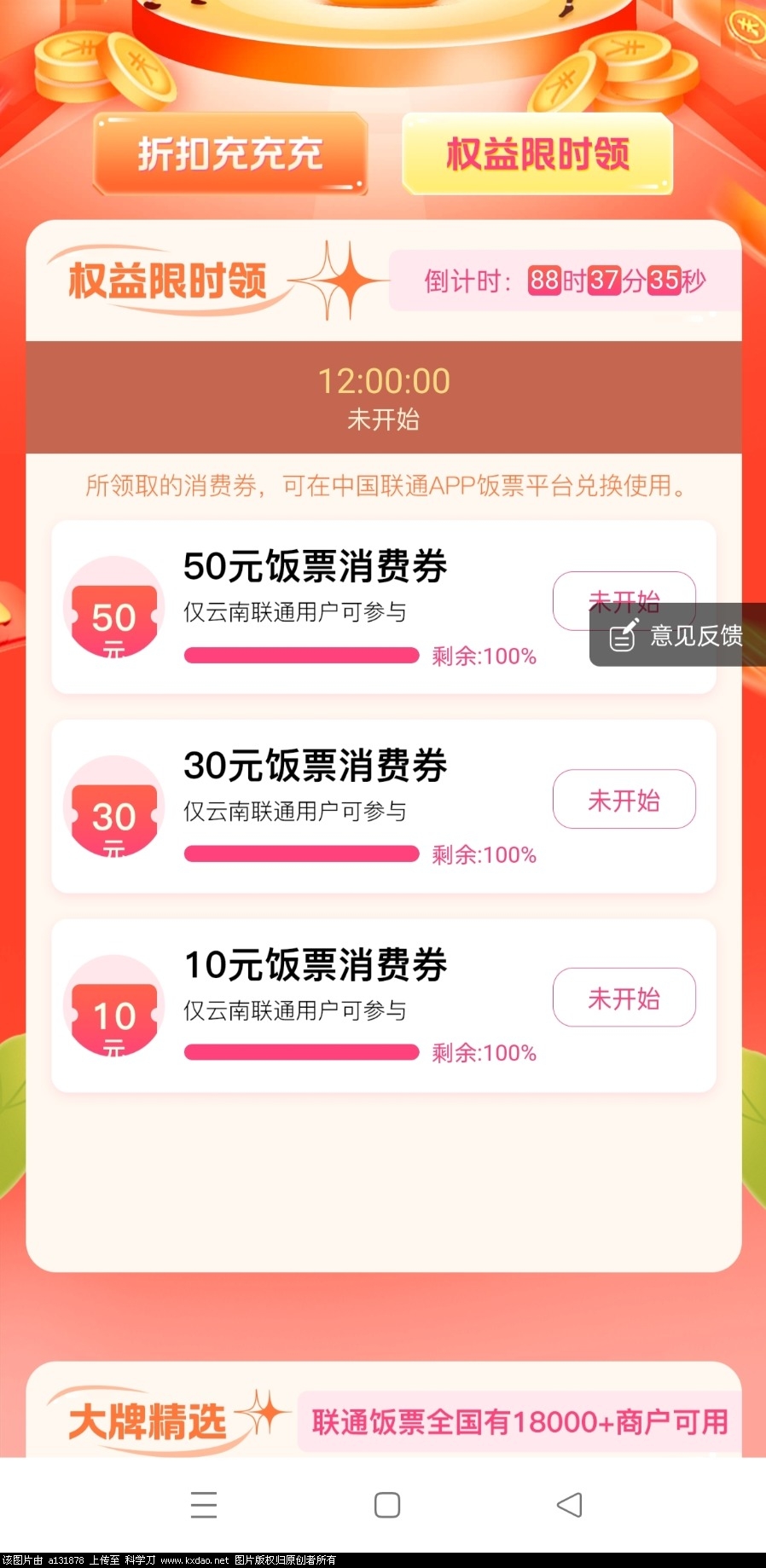The width and height of the screenshot is (766, 1568).
Task: Open the recent apps menu button
Action: point(203,1505)
